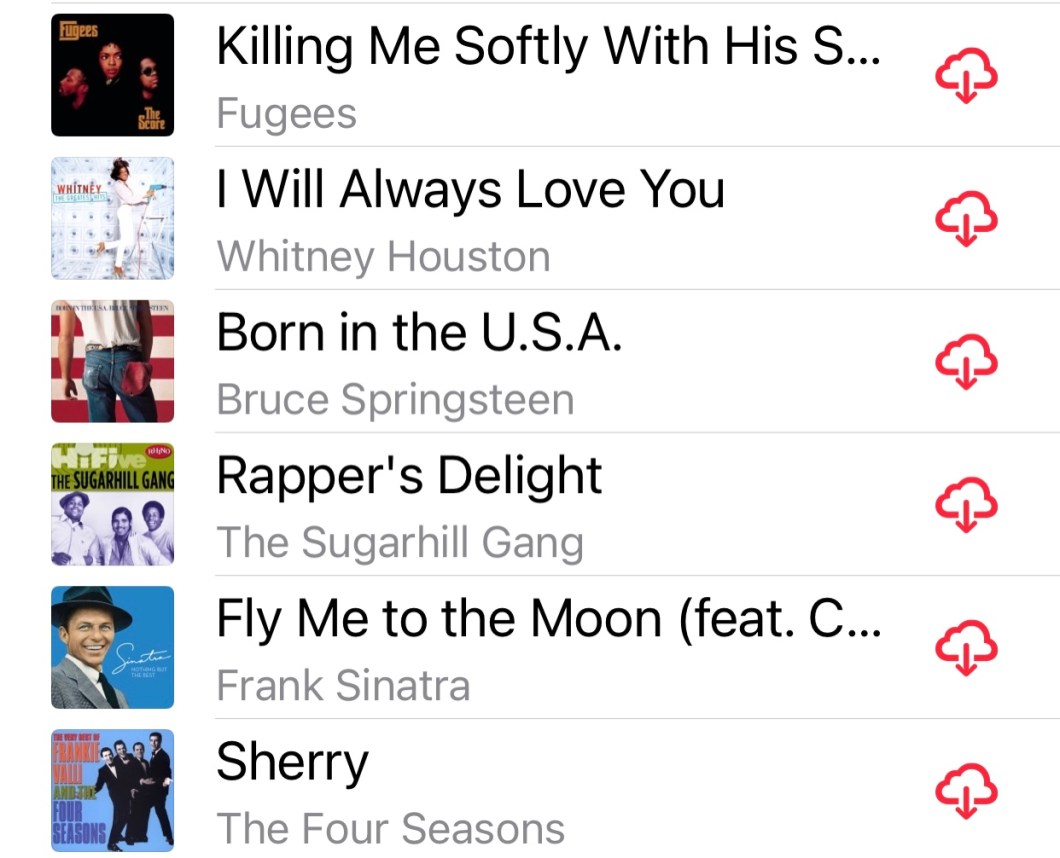Screen dimensions: 1060x858
Task: Download the Whitney Houston track
Action: coord(965,220)
